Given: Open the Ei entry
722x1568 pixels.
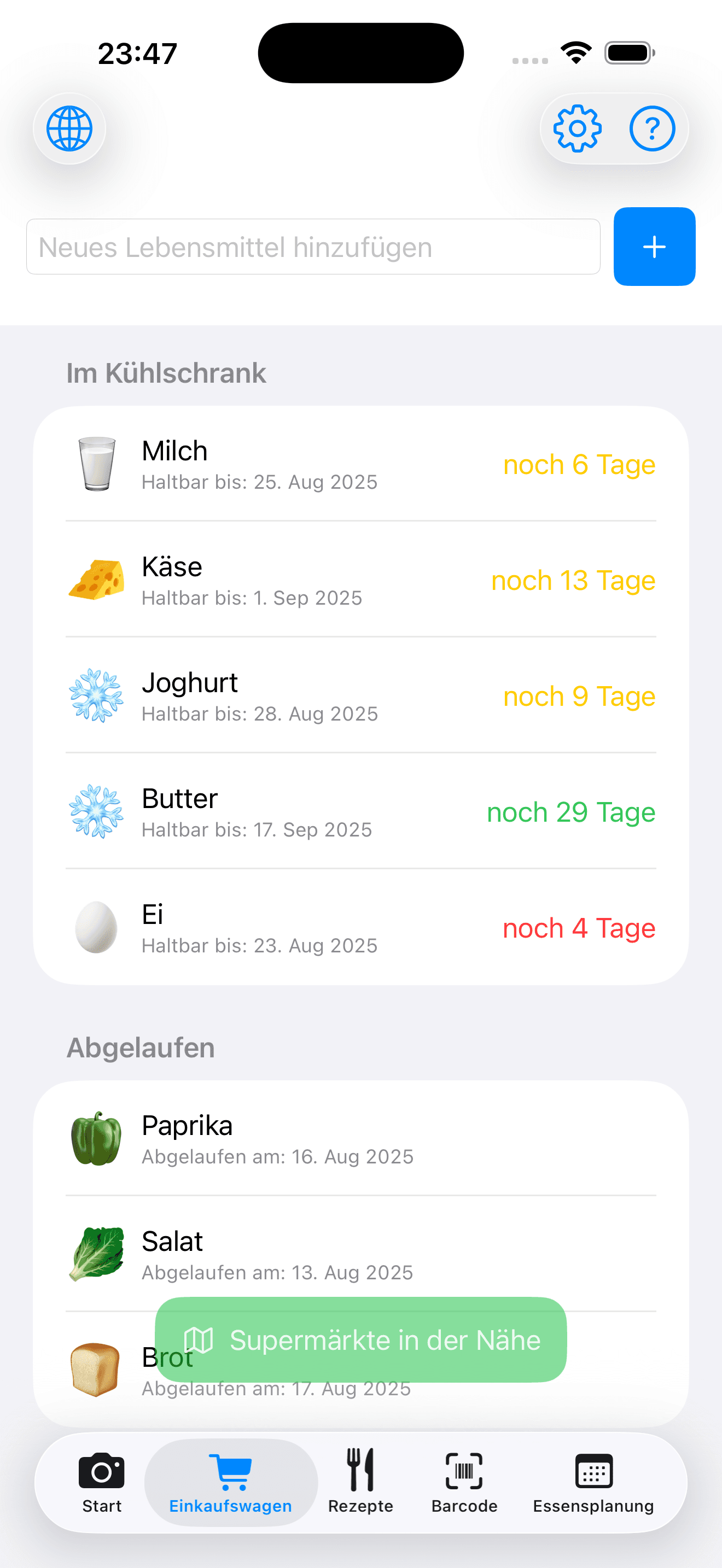Looking at the screenshot, I should pyautogui.click(x=360, y=928).
